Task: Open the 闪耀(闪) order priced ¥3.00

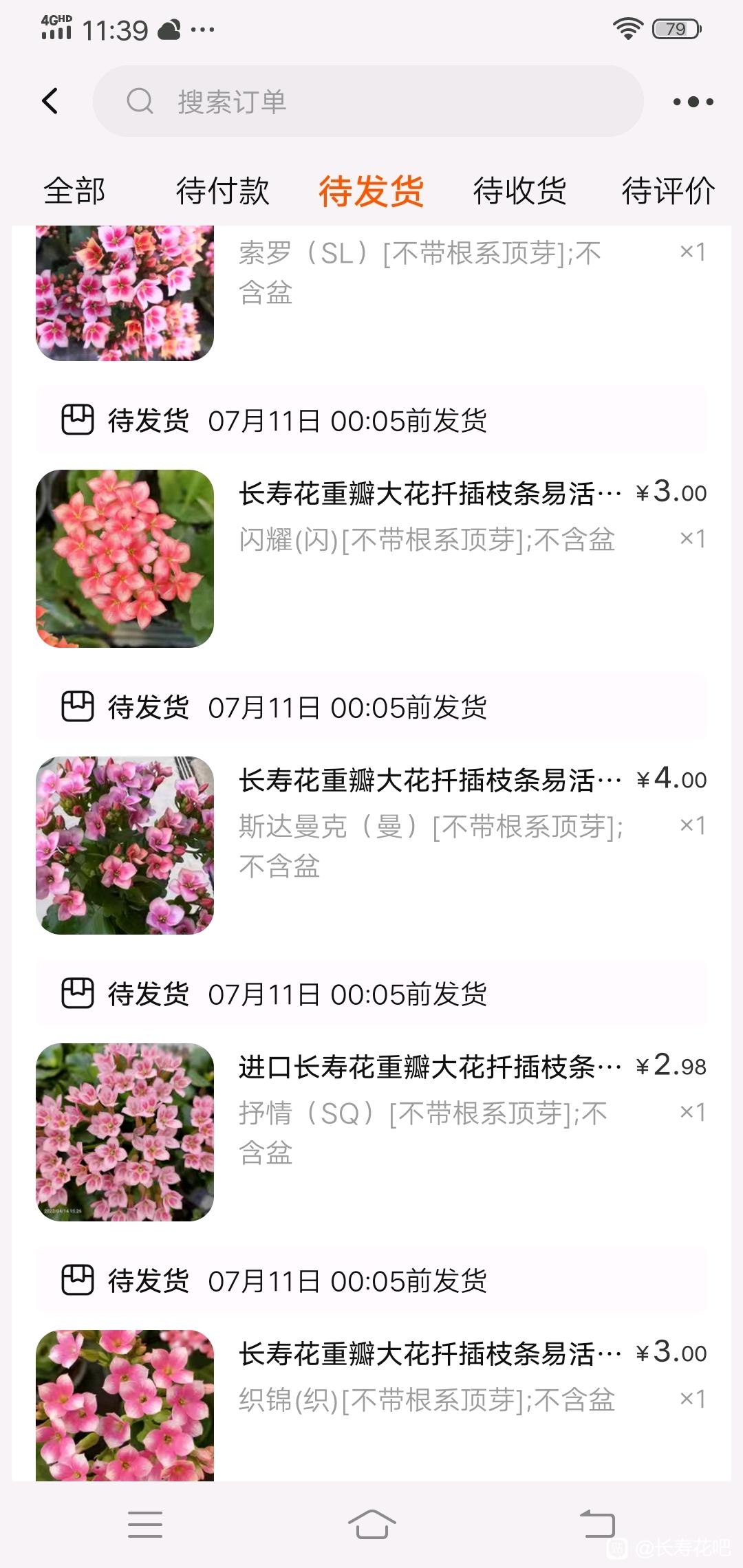Action: pyautogui.click(x=371, y=558)
